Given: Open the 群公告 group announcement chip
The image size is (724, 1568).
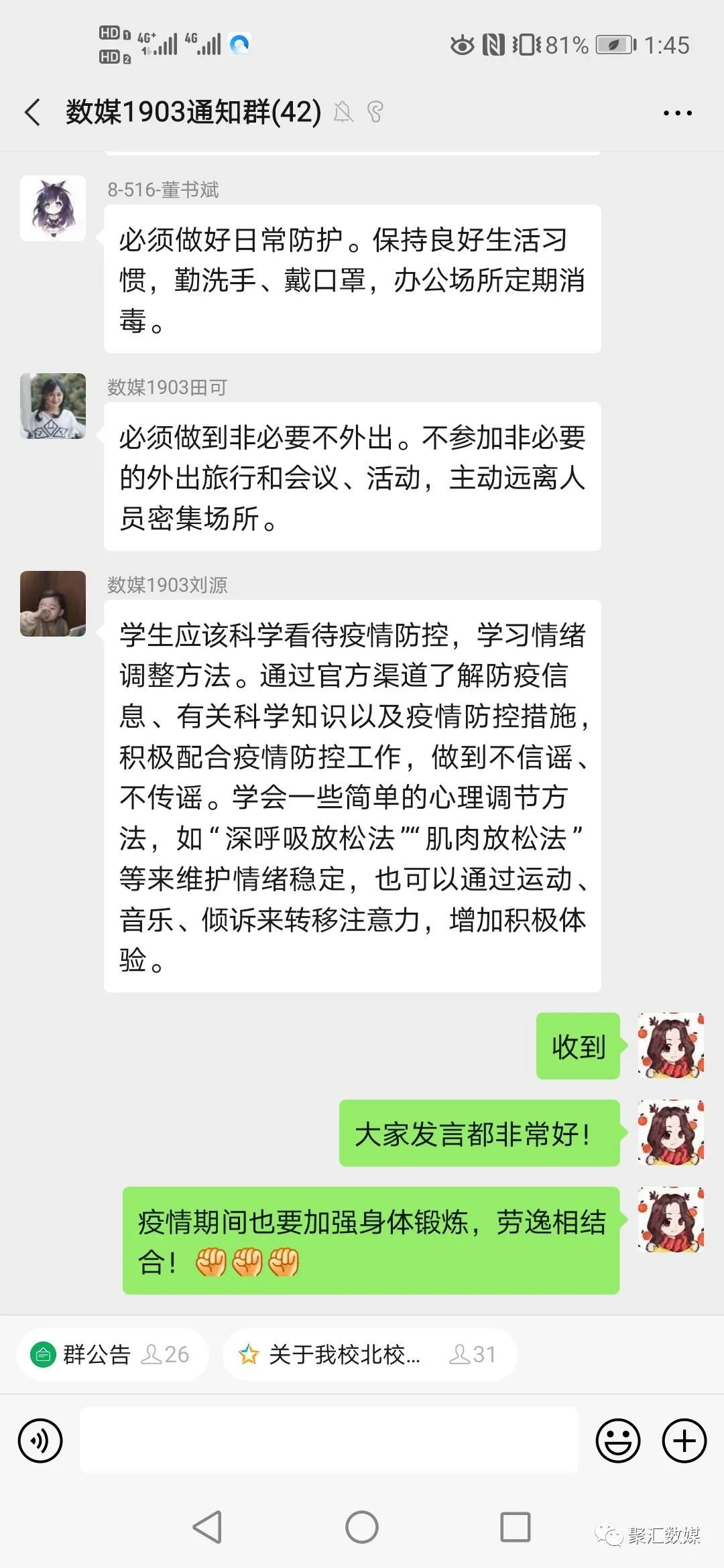Looking at the screenshot, I should 111,1354.
